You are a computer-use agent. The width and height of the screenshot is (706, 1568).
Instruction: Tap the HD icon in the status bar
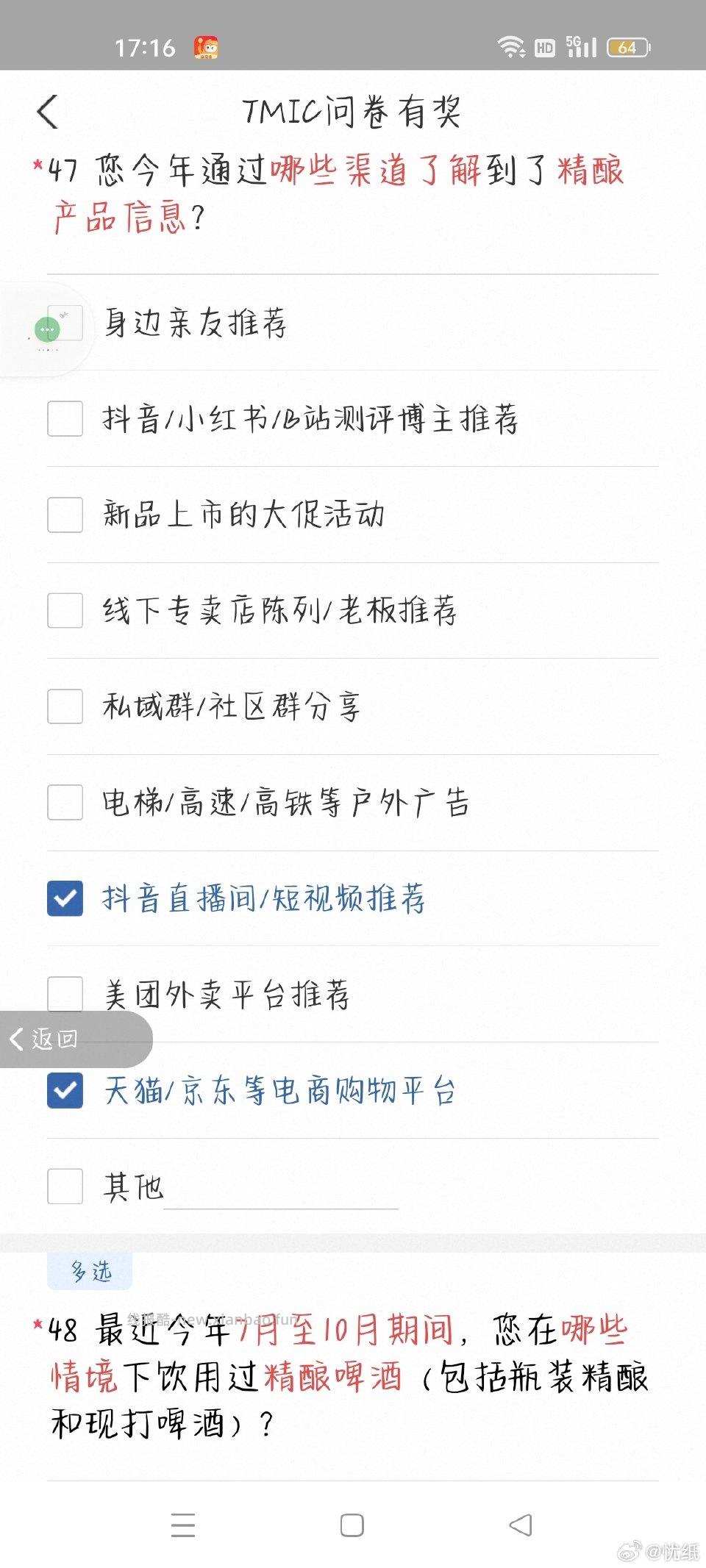(x=545, y=47)
